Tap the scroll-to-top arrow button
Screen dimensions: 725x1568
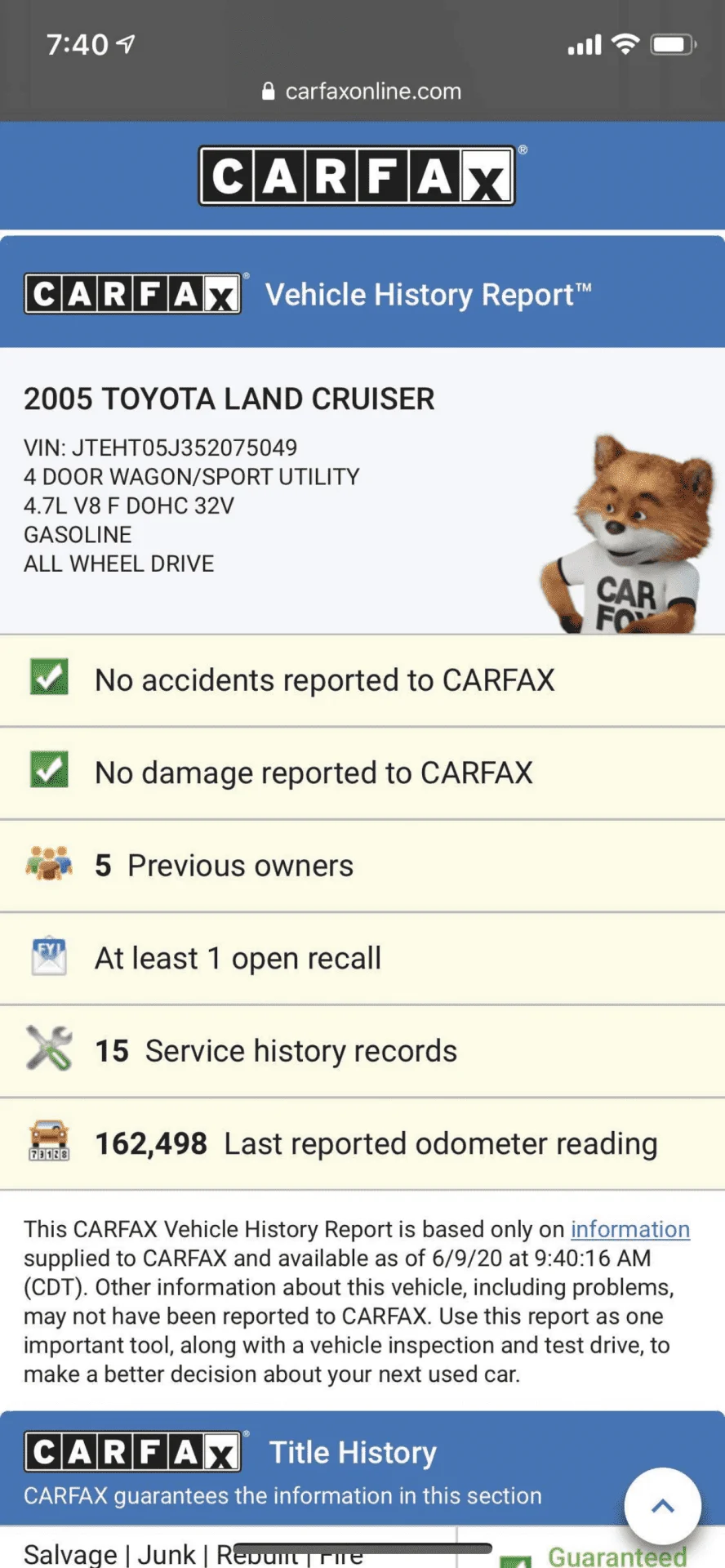(x=662, y=1507)
